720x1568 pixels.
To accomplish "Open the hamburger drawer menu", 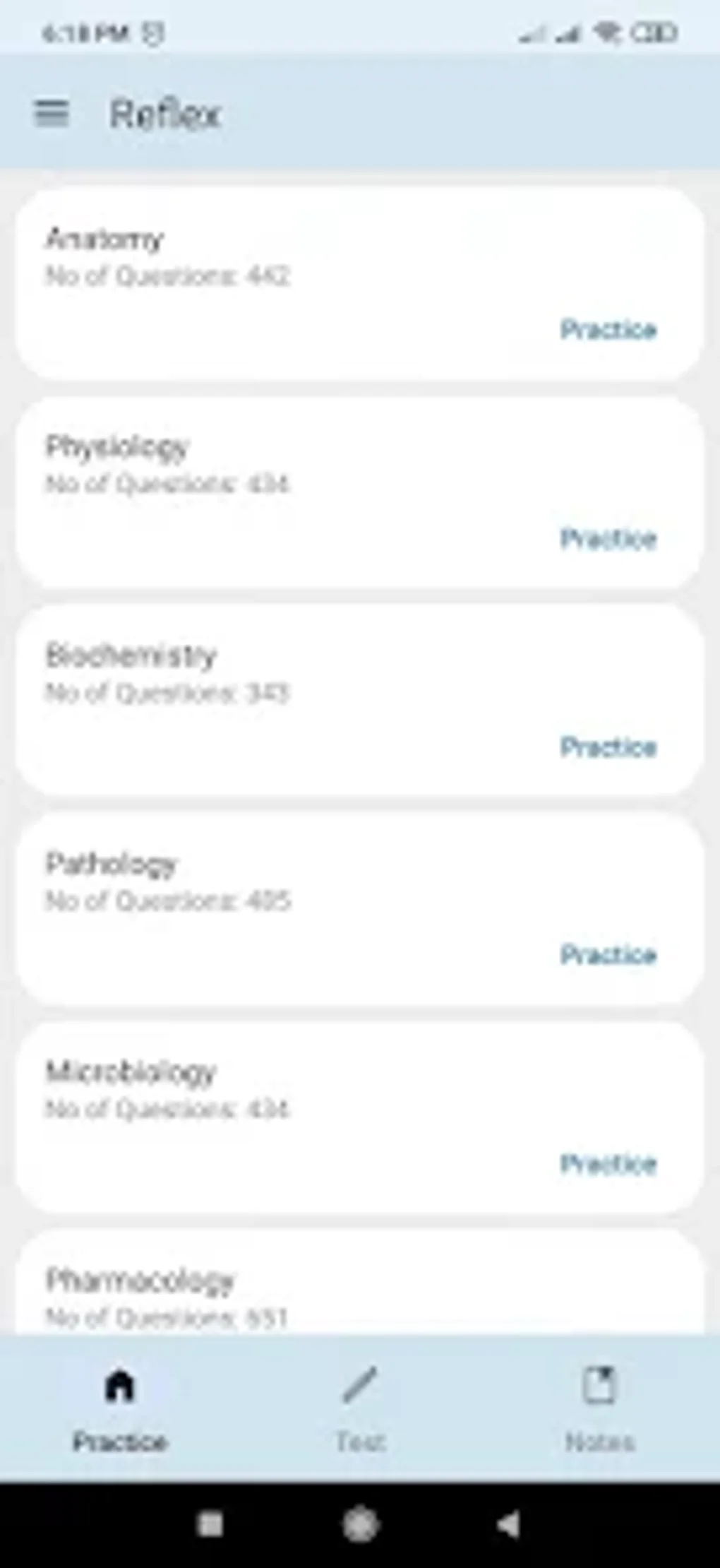I will tap(52, 113).
